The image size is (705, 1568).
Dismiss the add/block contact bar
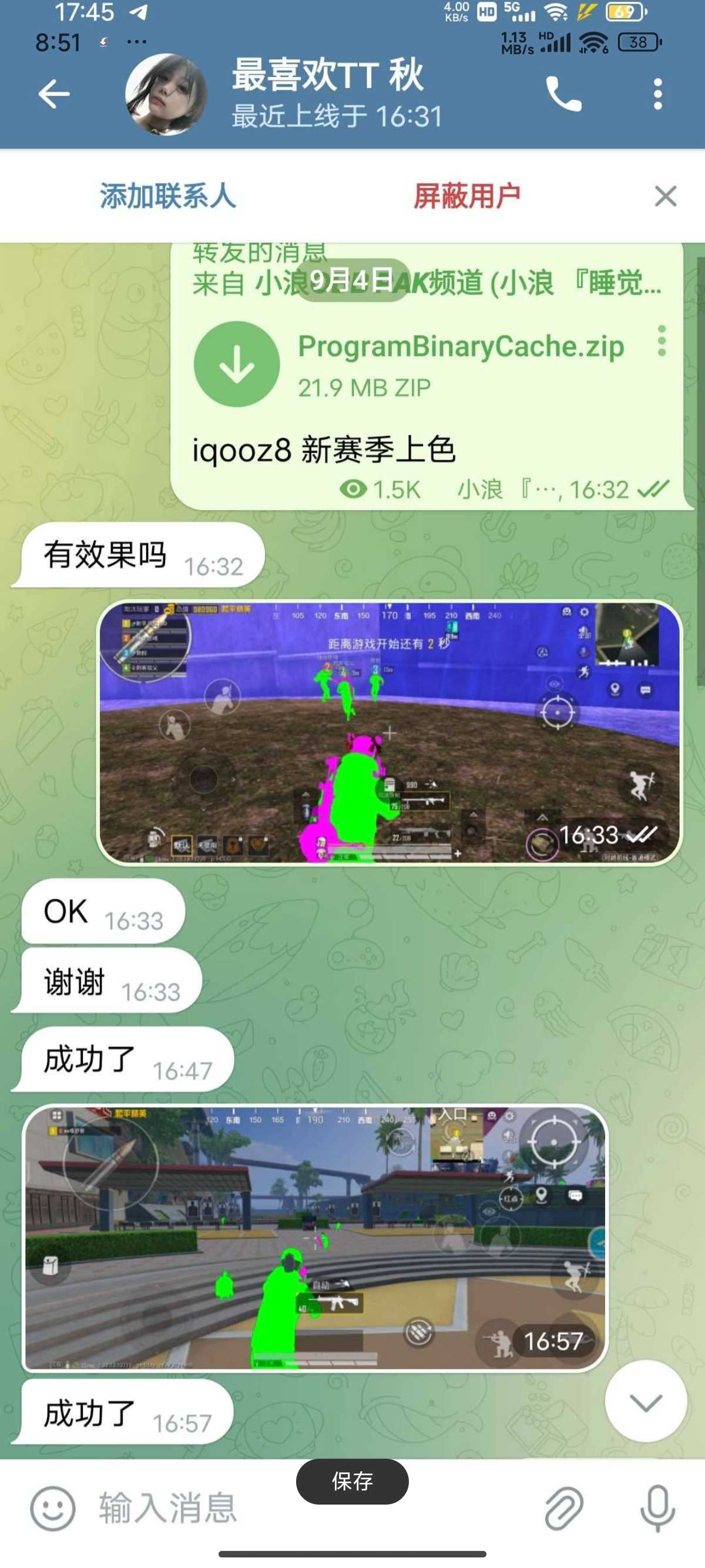tap(666, 196)
